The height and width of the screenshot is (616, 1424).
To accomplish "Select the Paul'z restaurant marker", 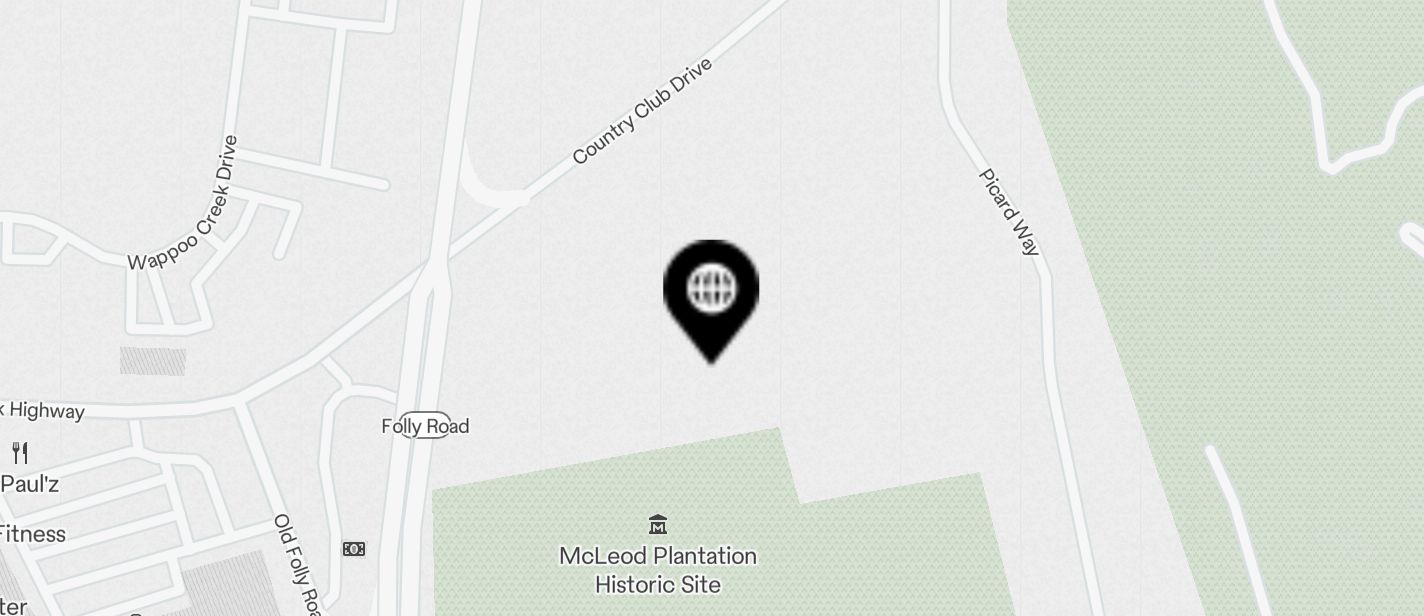I will tap(20, 453).
